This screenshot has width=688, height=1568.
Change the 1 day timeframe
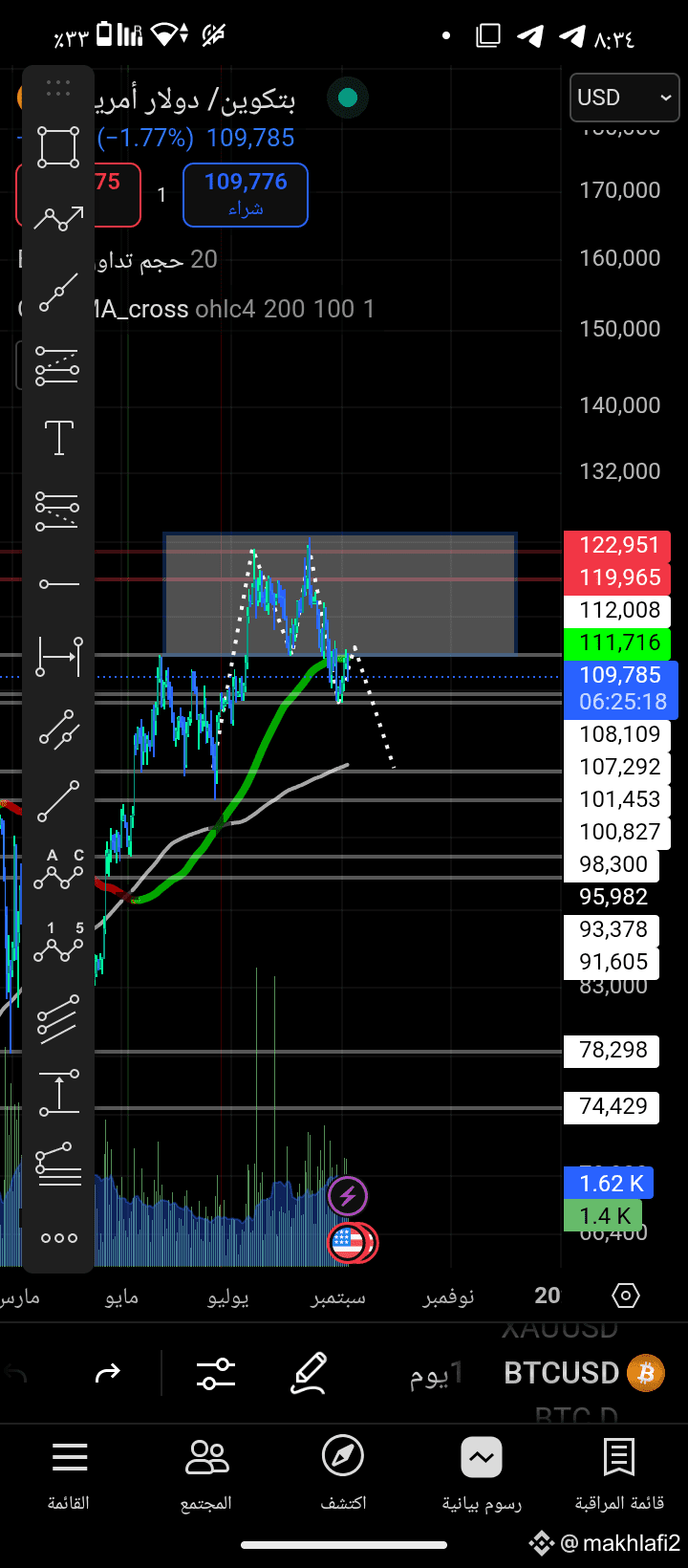(x=437, y=1375)
